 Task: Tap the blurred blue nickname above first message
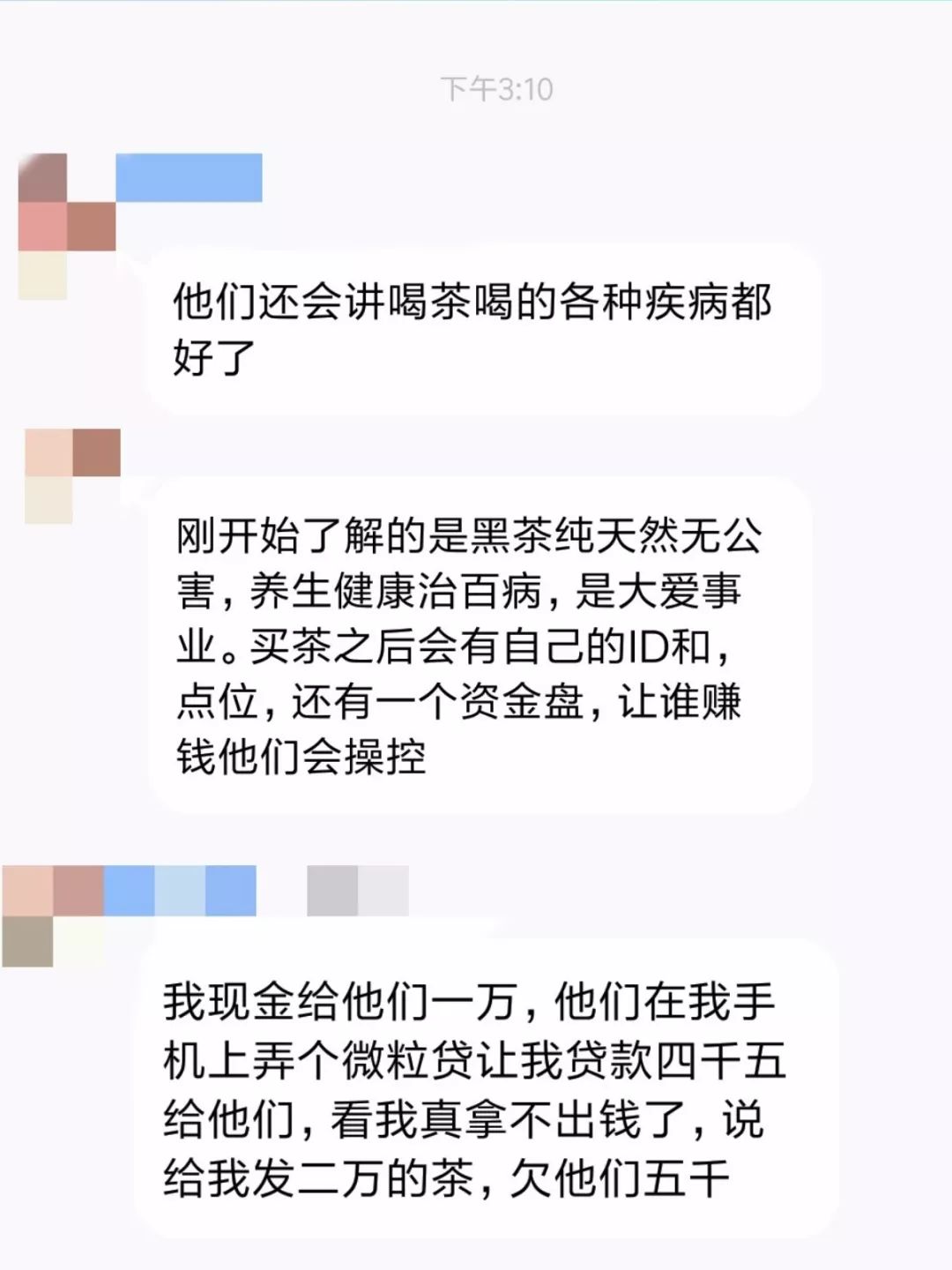coord(190,176)
